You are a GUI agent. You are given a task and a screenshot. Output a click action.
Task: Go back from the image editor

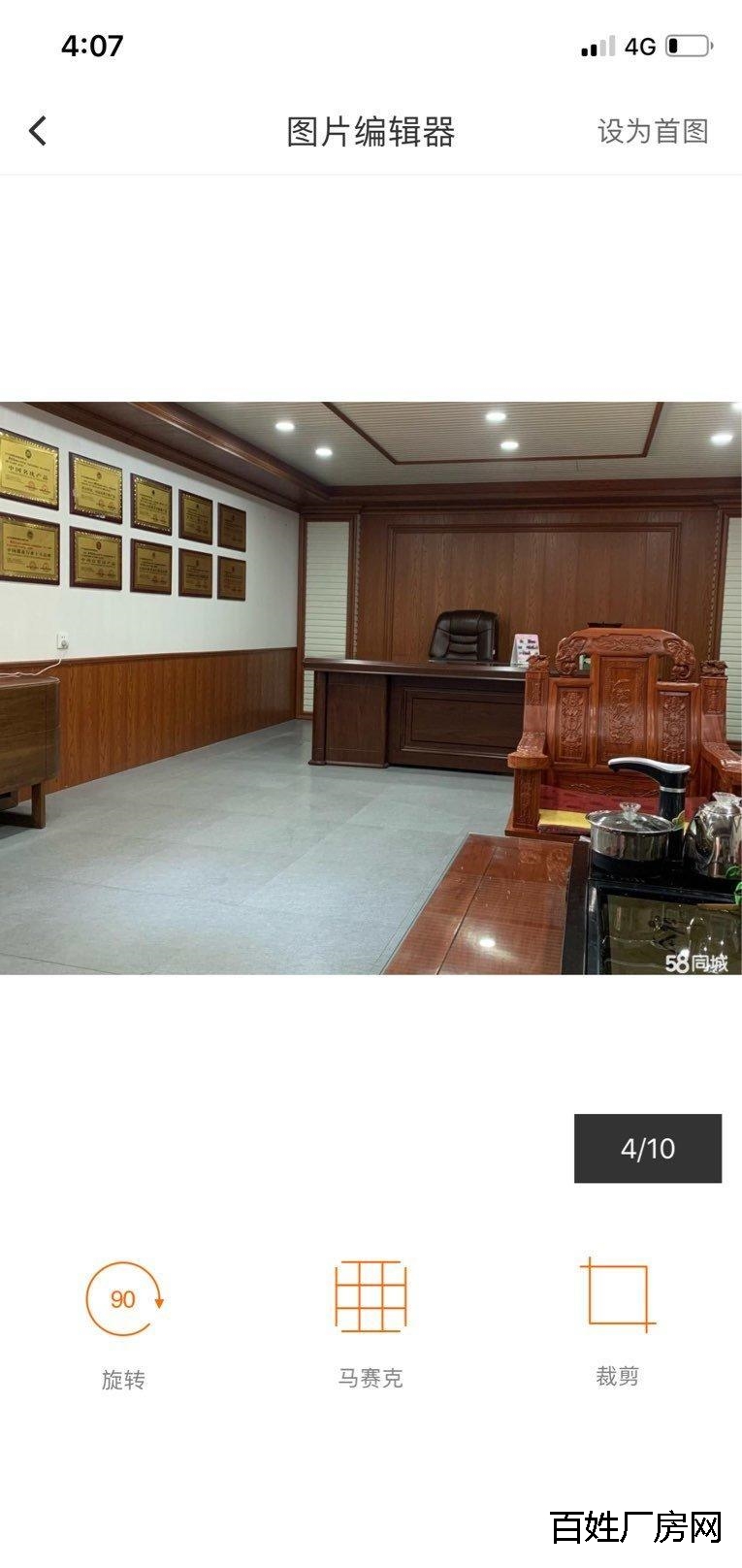(x=38, y=131)
